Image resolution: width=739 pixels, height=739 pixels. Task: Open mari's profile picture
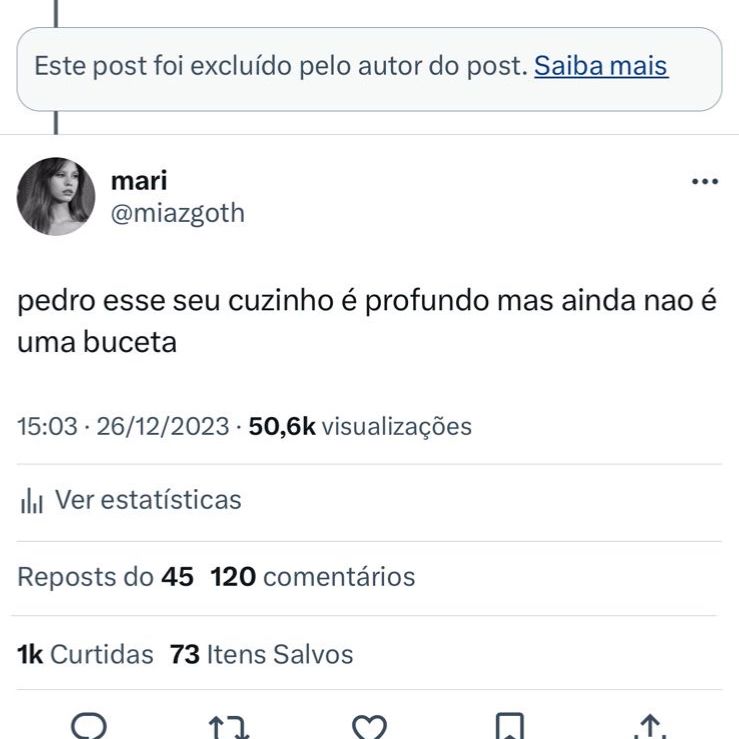[x=56, y=196]
